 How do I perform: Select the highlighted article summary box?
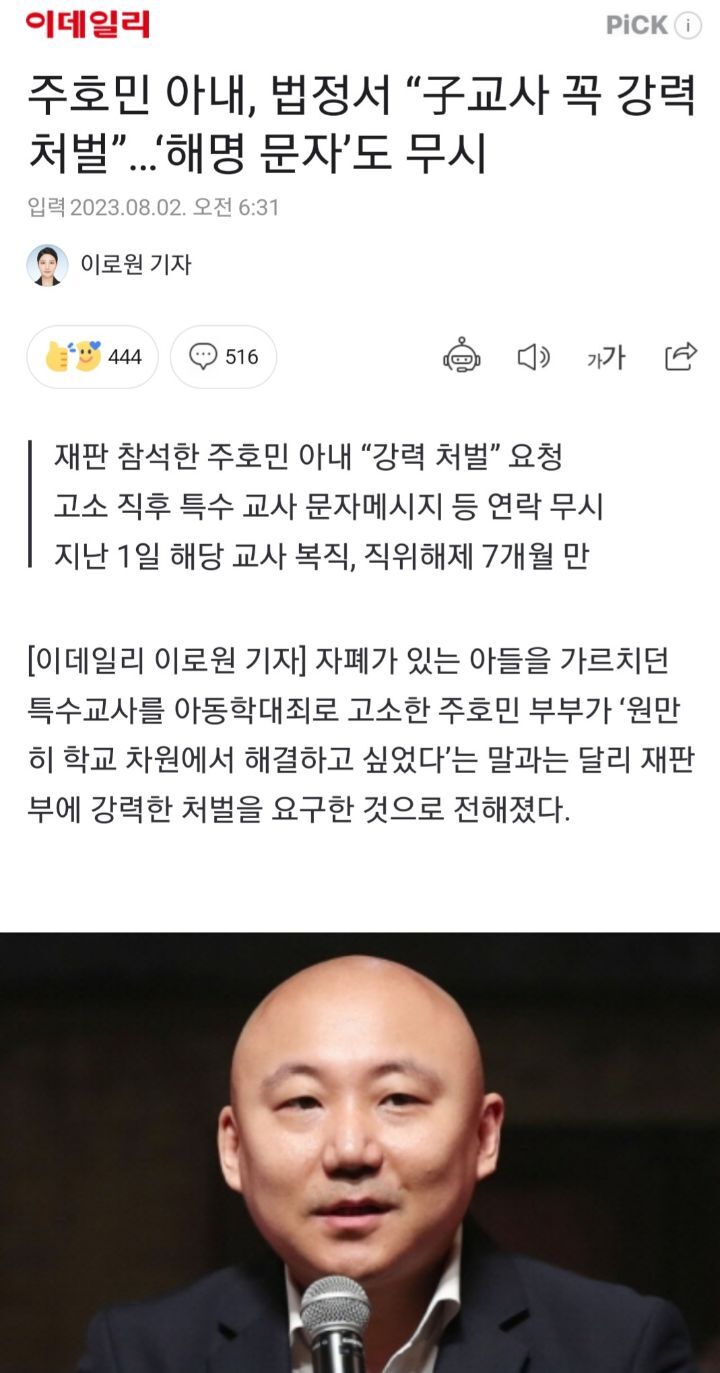point(300,505)
